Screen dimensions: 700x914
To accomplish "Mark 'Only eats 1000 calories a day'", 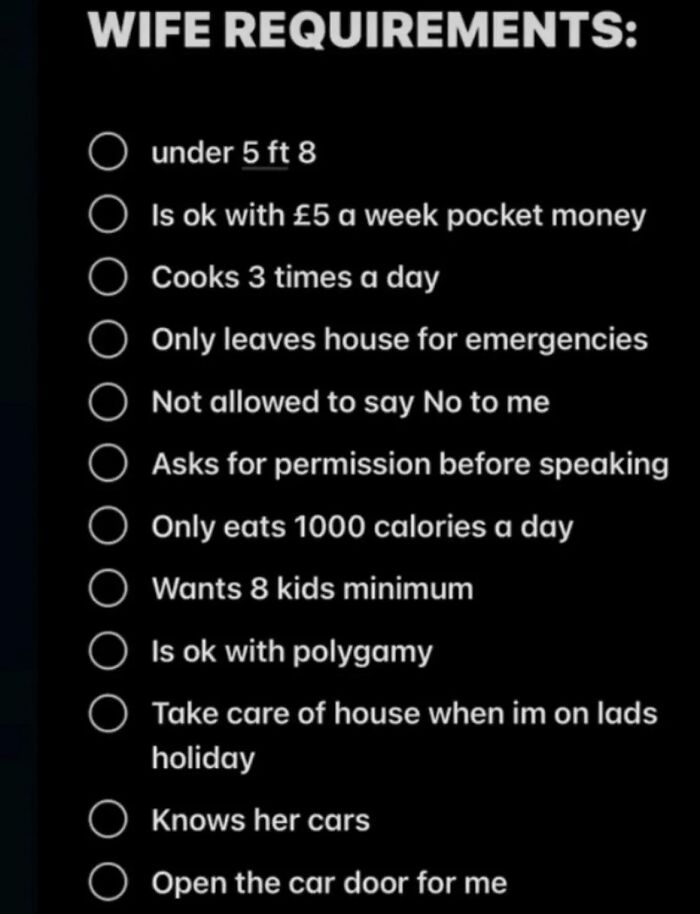I will [107, 527].
